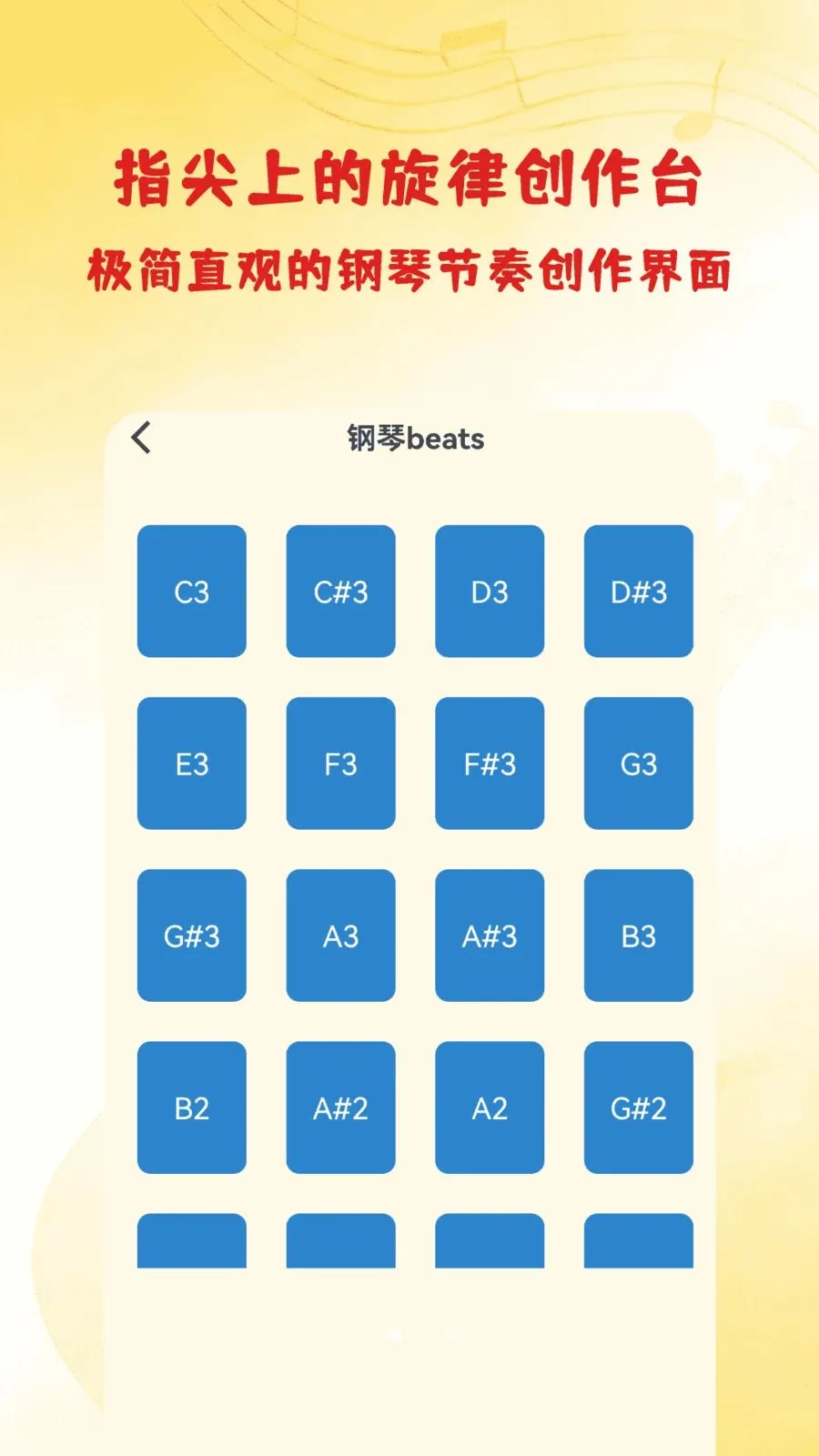Play the A2 piano pad

pos(489,1107)
